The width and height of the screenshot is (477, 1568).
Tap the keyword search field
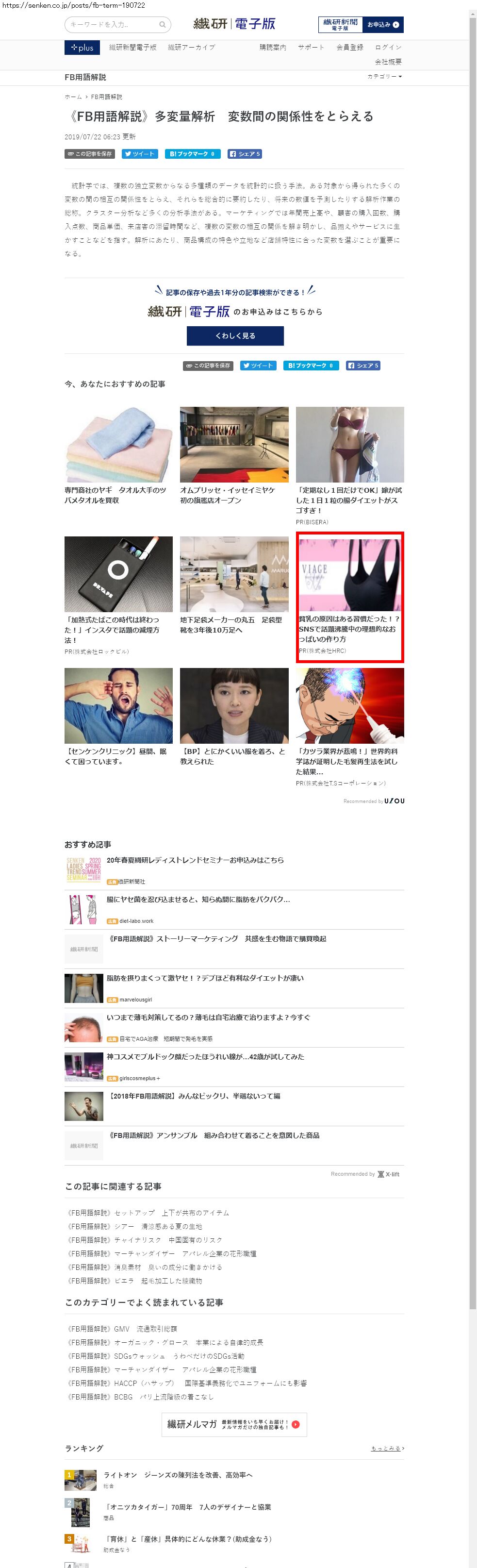tap(113, 24)
